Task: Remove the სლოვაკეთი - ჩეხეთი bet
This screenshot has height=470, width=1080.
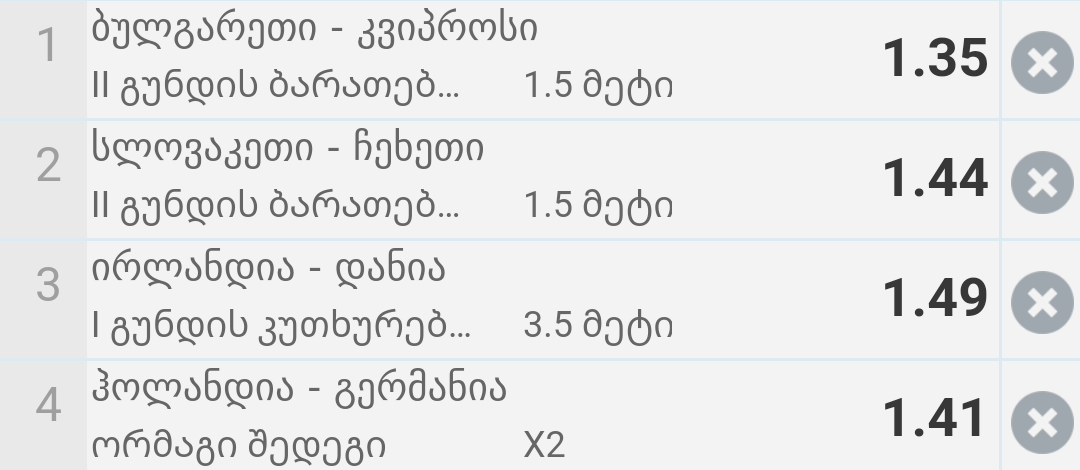Action: point(1042,184)
